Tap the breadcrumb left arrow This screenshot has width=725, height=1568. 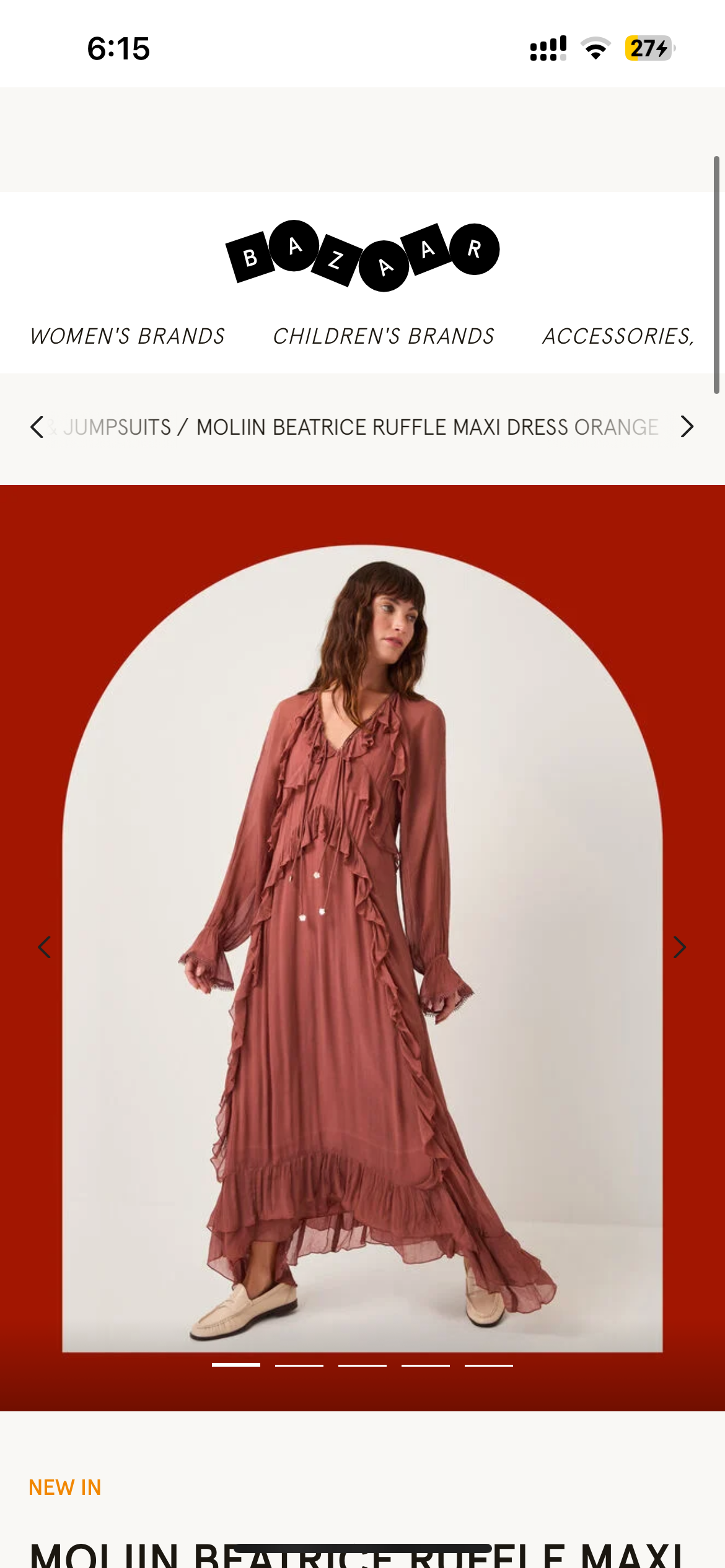37,427
